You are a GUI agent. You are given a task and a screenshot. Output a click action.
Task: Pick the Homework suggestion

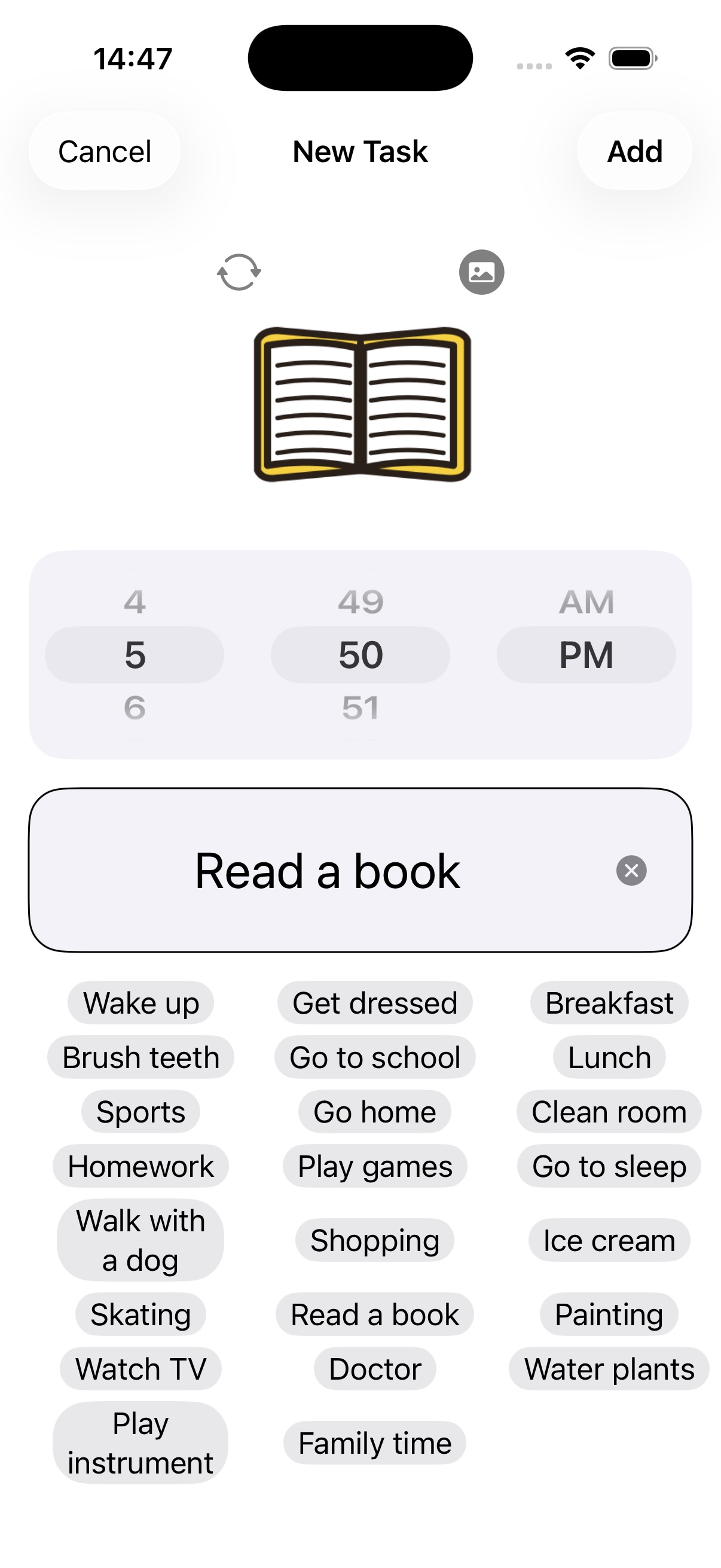click(140, 1166)
